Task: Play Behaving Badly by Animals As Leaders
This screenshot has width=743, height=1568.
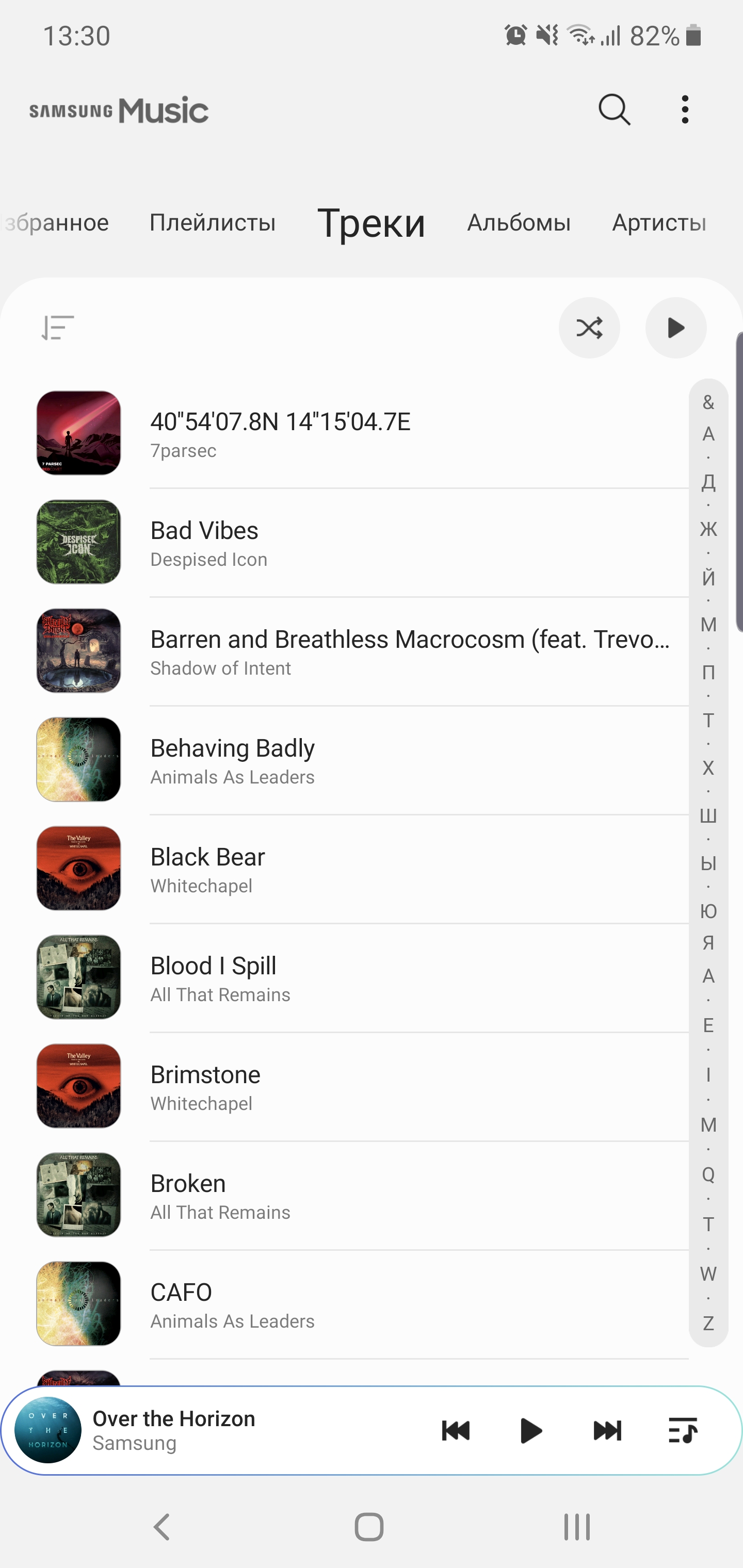Action: coord(365,760)
